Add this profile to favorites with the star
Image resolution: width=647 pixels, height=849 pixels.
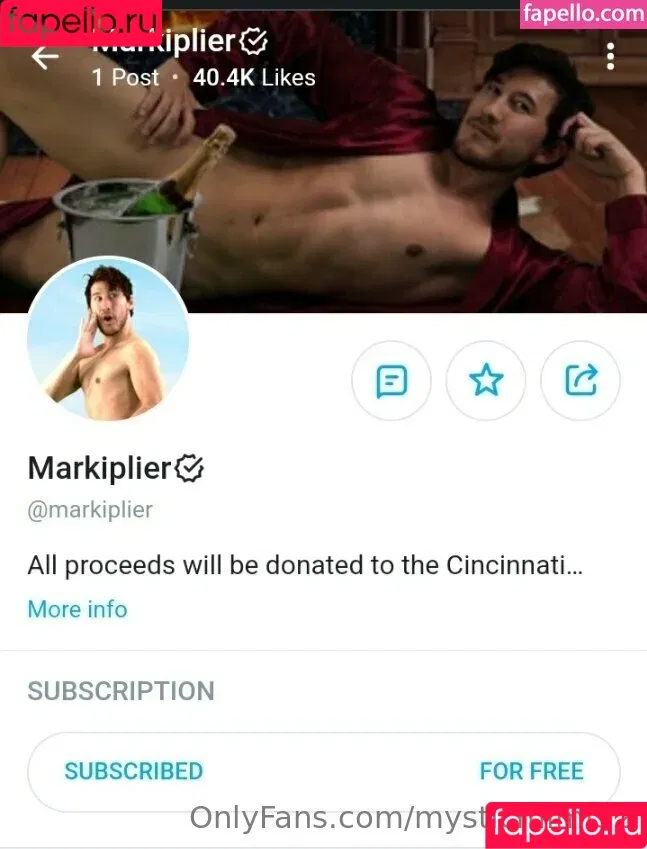tap(486, 380)
